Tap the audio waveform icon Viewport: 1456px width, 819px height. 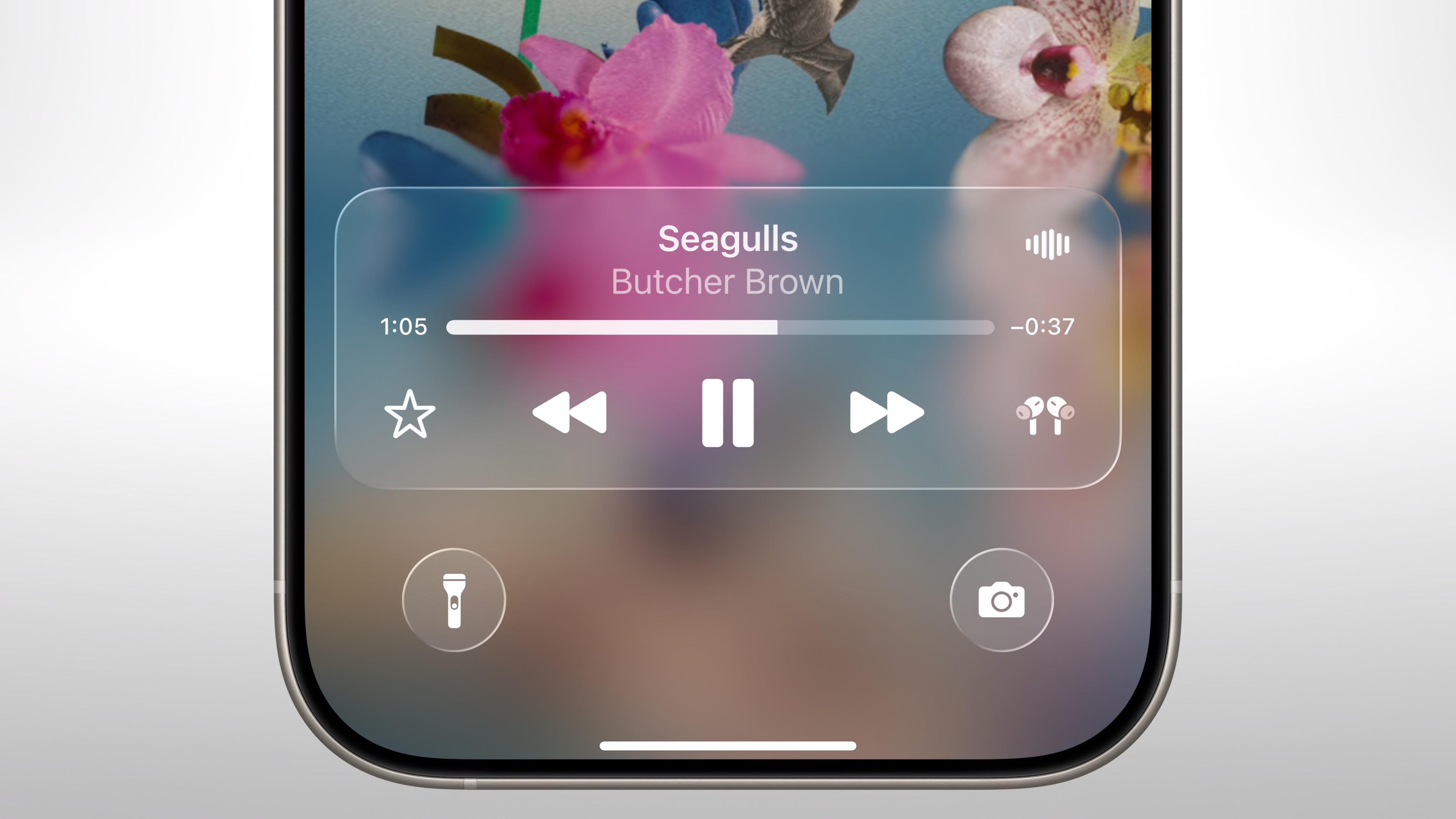(1047, 245)
